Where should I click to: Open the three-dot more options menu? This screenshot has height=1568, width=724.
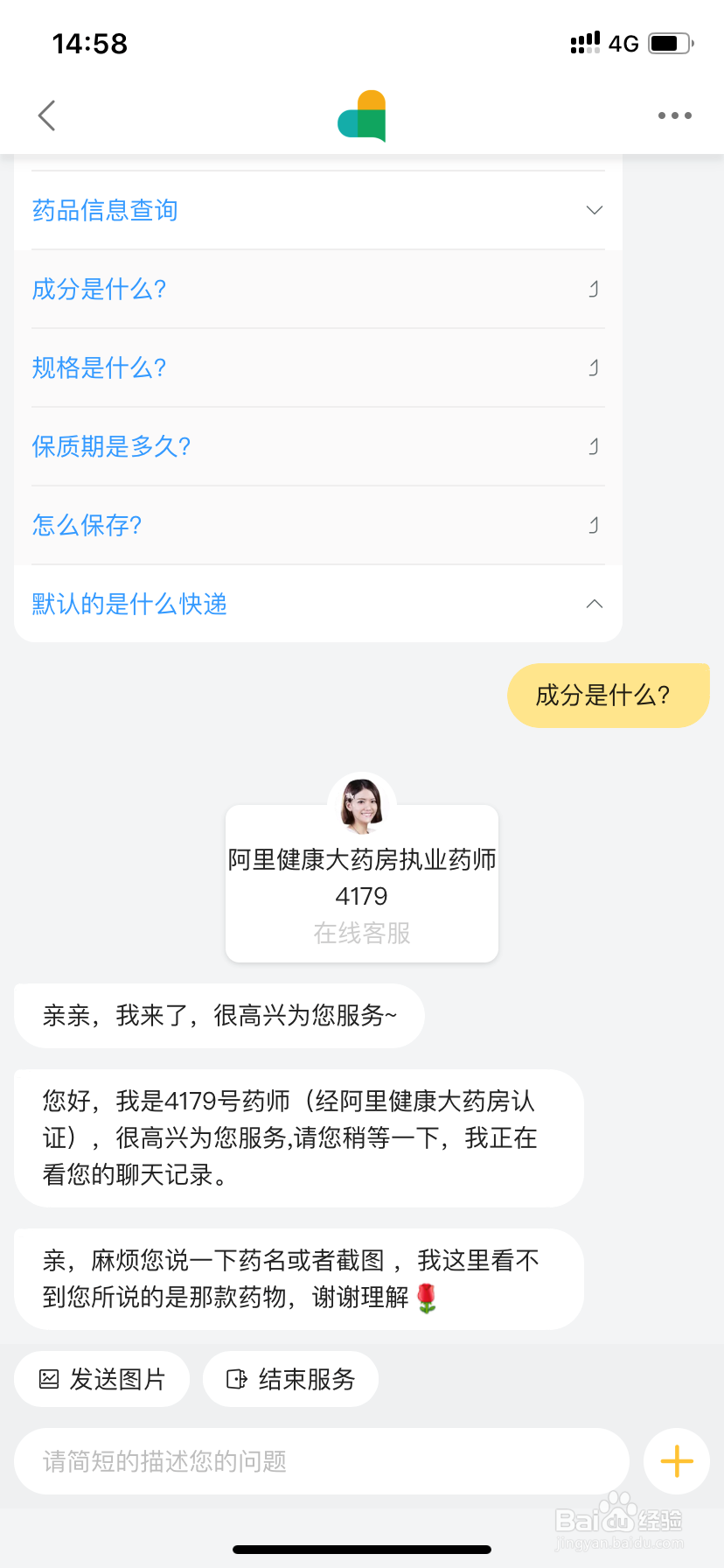[x=673, y=115]
